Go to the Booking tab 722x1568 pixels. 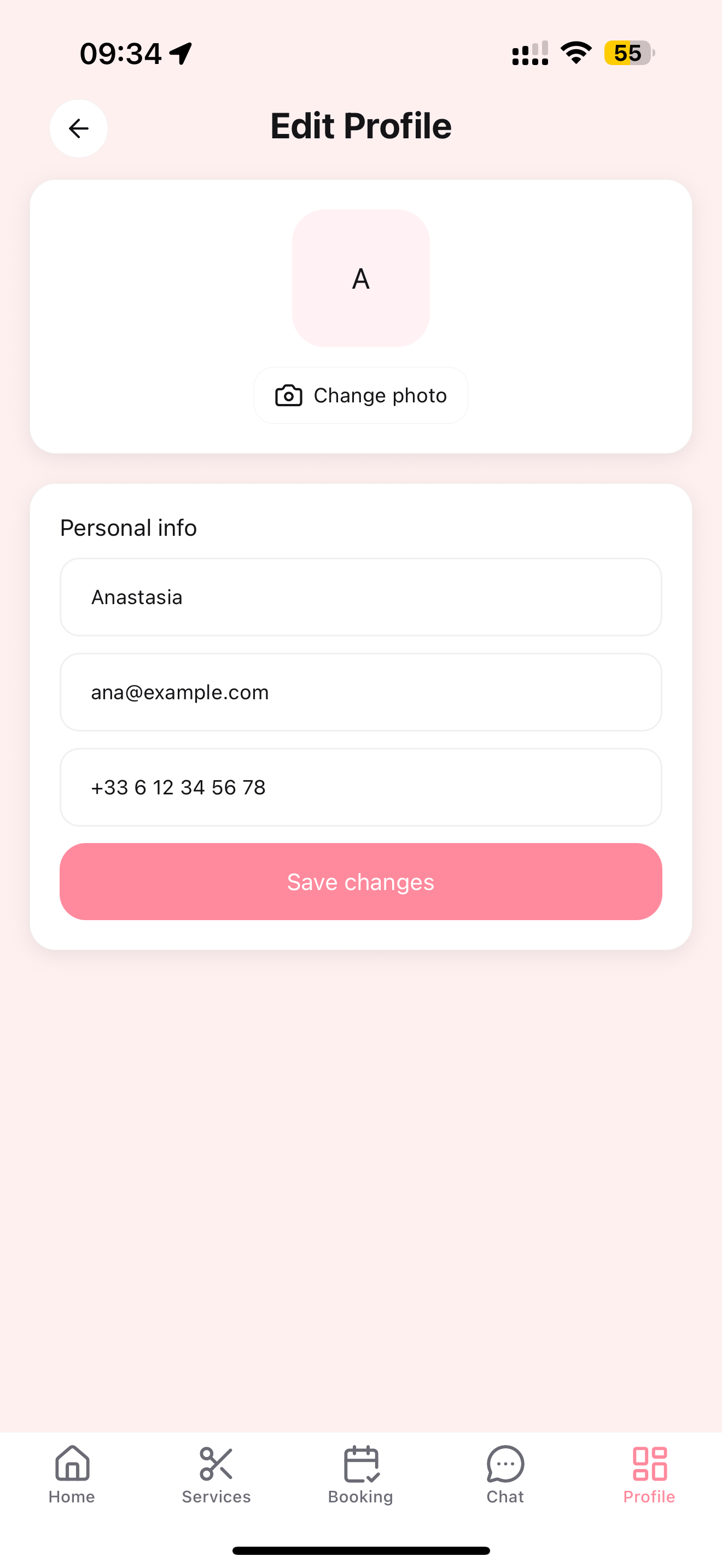coord(361,1473)
